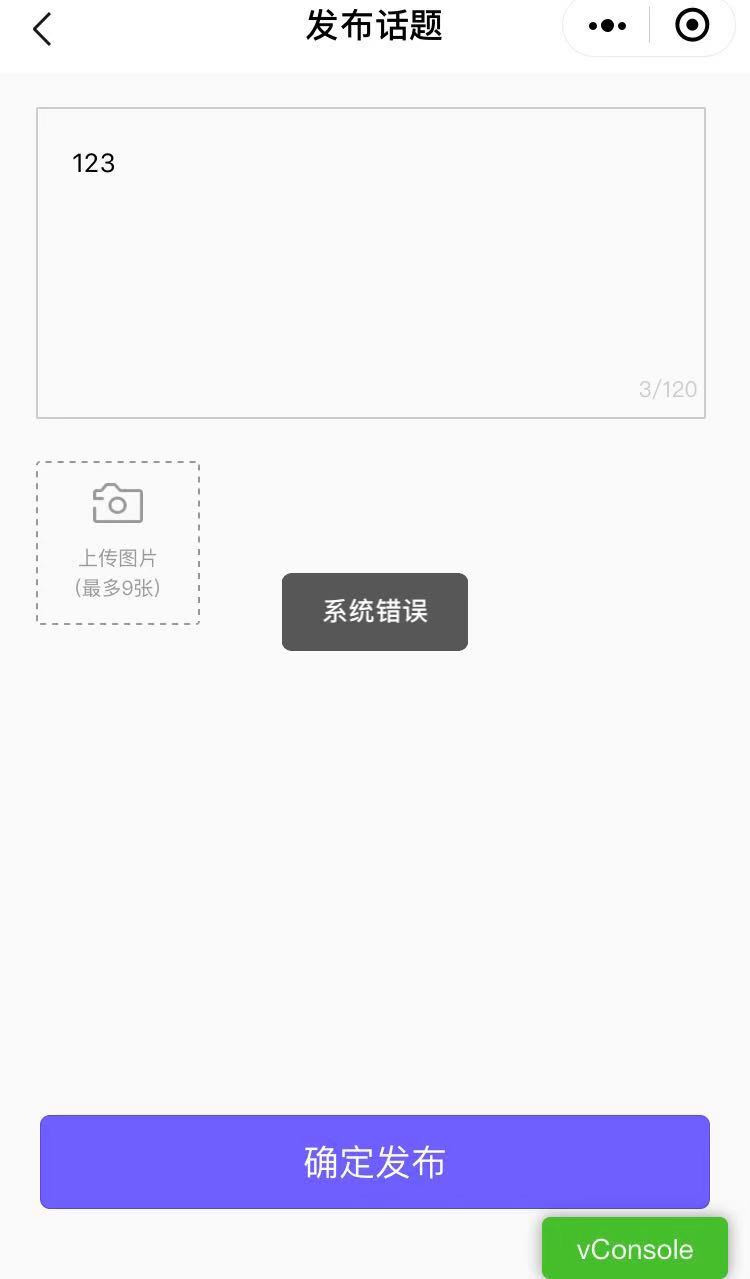Open the vConsole debug panel

635,1248
